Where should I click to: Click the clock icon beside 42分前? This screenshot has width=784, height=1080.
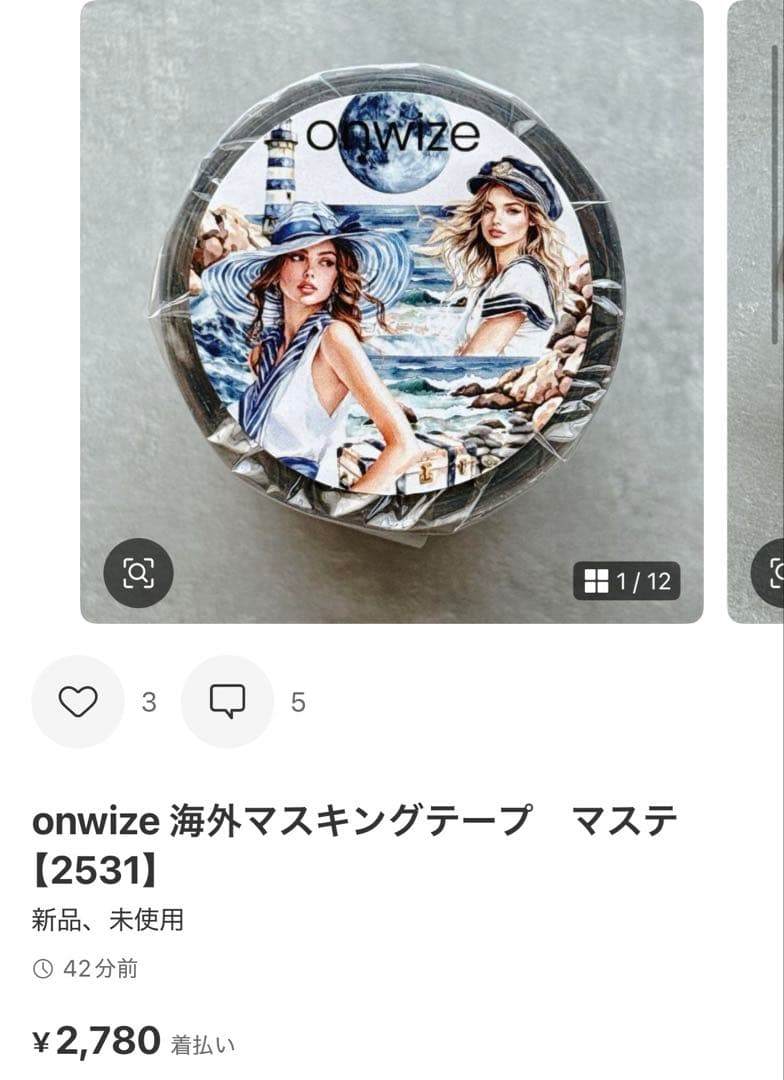pyautogui.click(x=40, y=968)
